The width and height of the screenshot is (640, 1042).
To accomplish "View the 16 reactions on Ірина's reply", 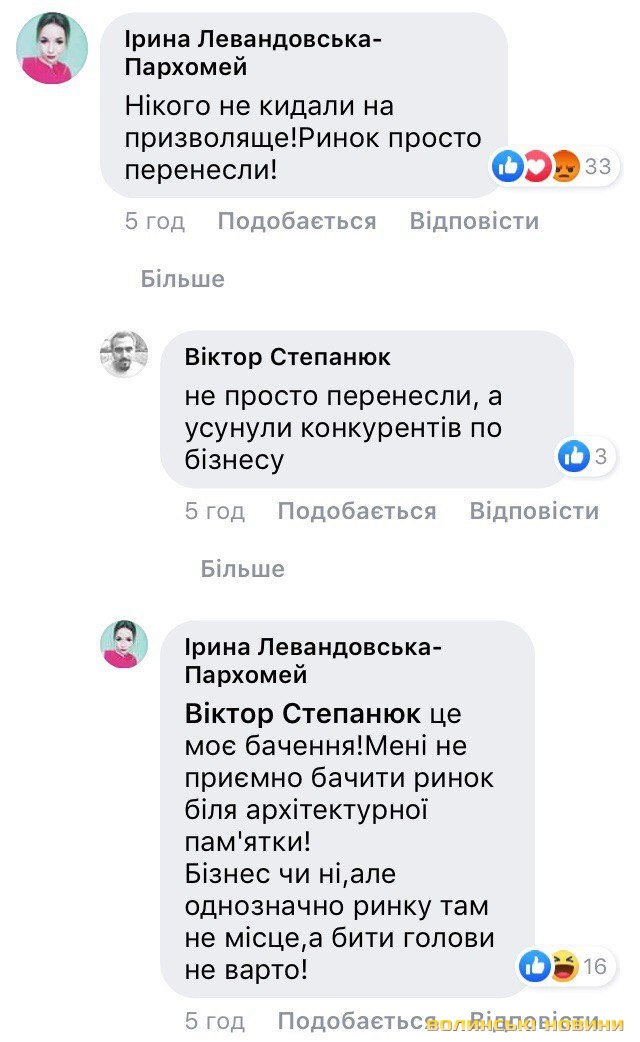I will (x=565, y=966).
